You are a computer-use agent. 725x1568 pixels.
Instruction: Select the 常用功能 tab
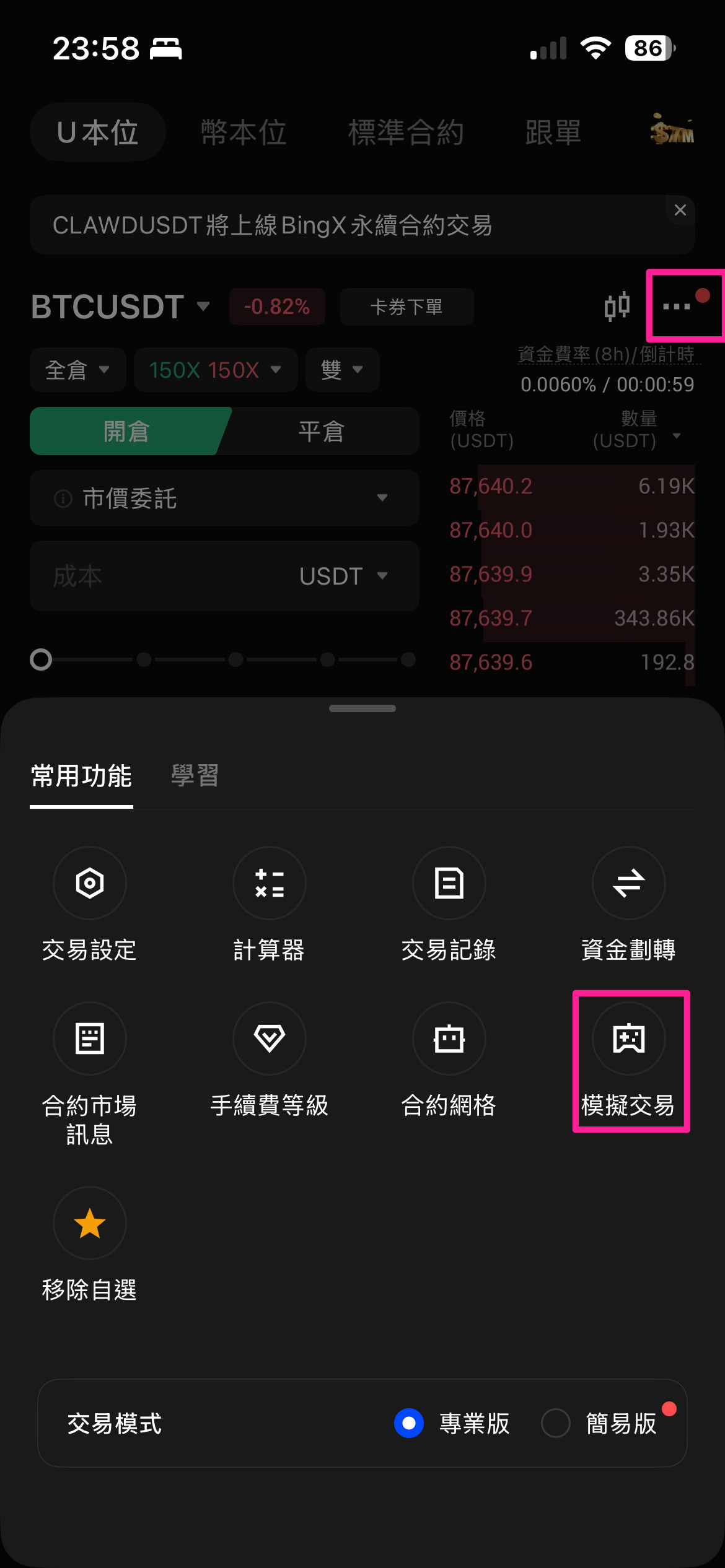(x=81, y=777)
